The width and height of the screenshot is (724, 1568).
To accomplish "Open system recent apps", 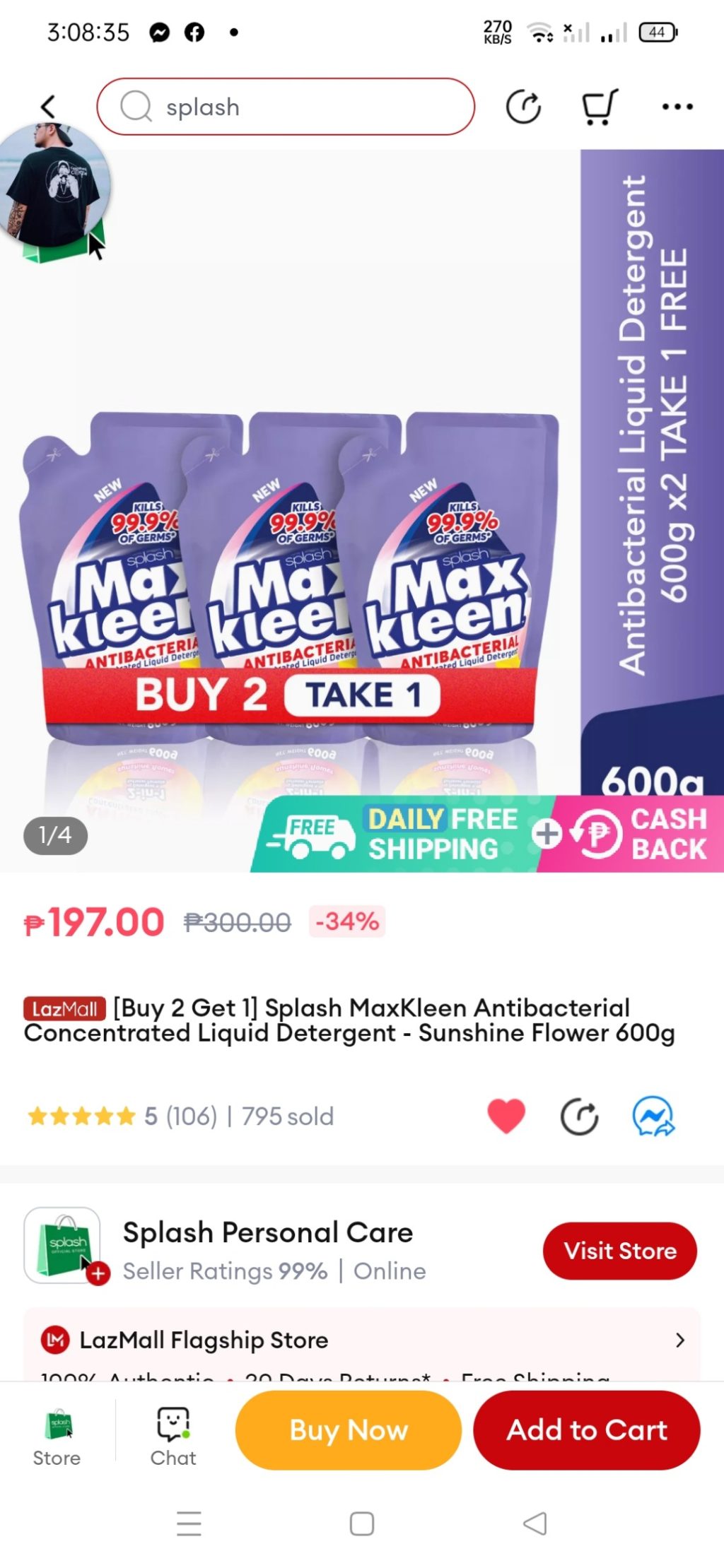I will tap(189, 1523).
